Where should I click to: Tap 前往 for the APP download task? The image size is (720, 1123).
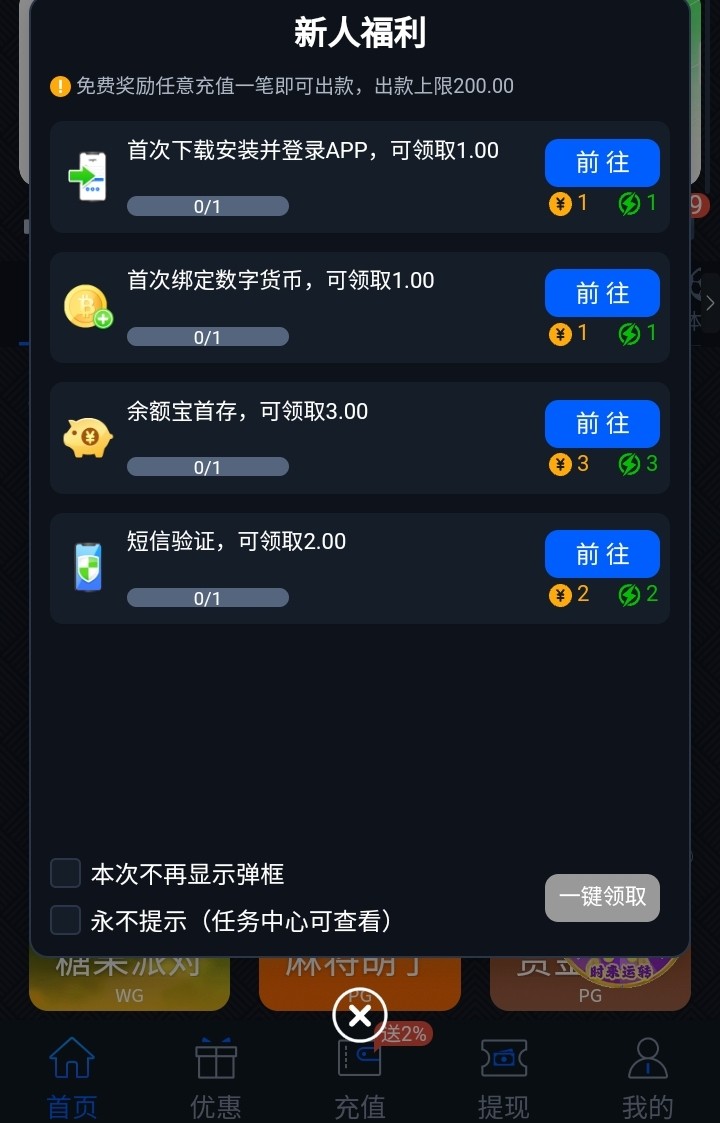pyautogui.click(x=602, y=162)
